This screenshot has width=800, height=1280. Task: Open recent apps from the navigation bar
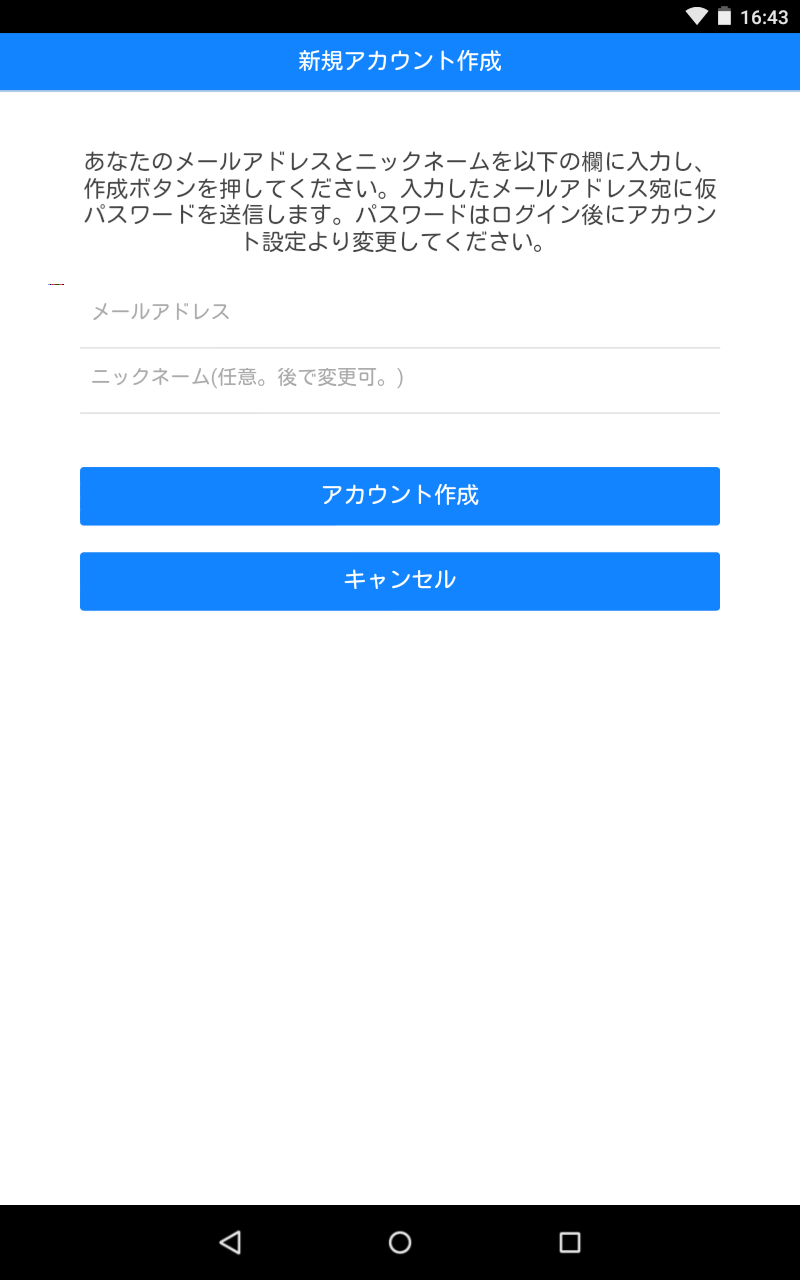click(570, 1242)
